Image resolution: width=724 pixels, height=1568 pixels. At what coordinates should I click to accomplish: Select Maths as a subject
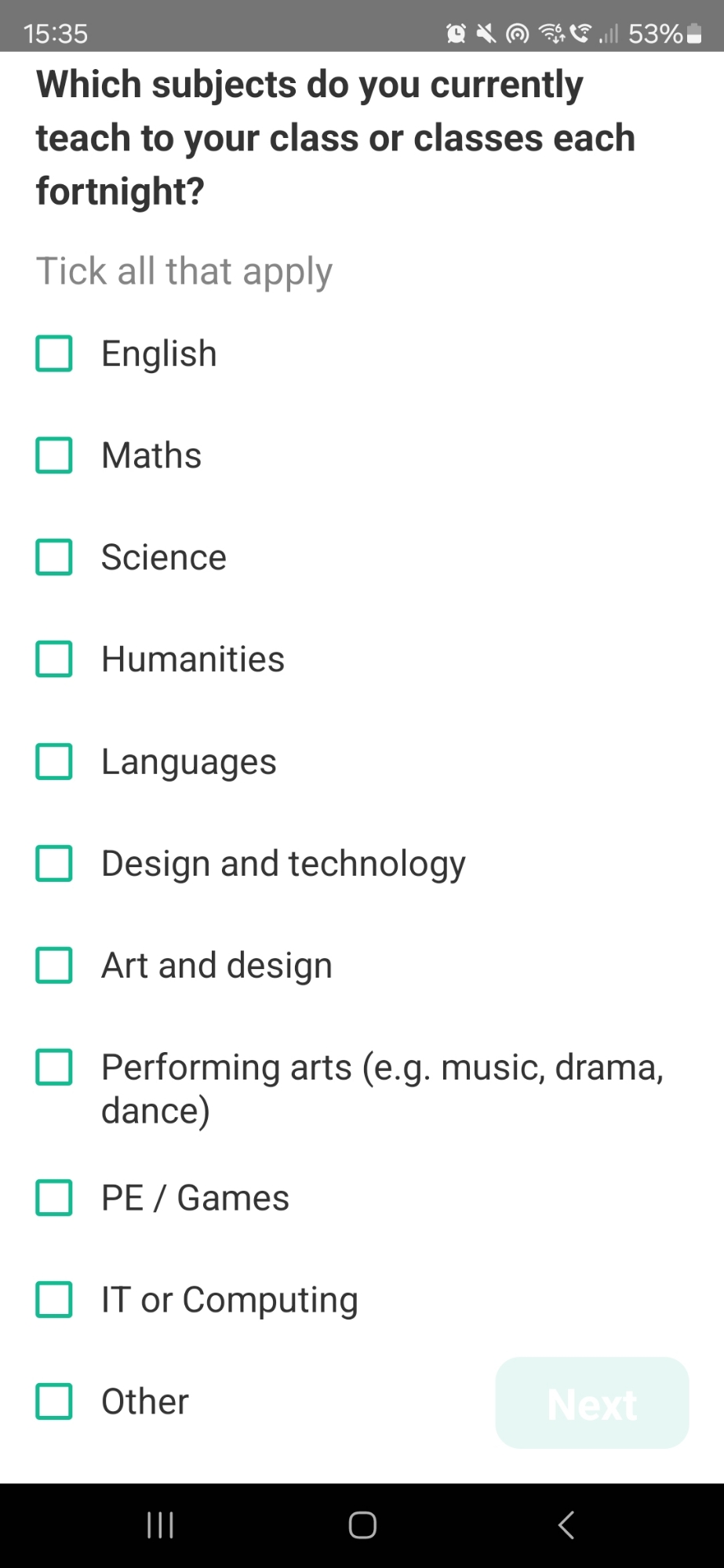coord(54,456)
